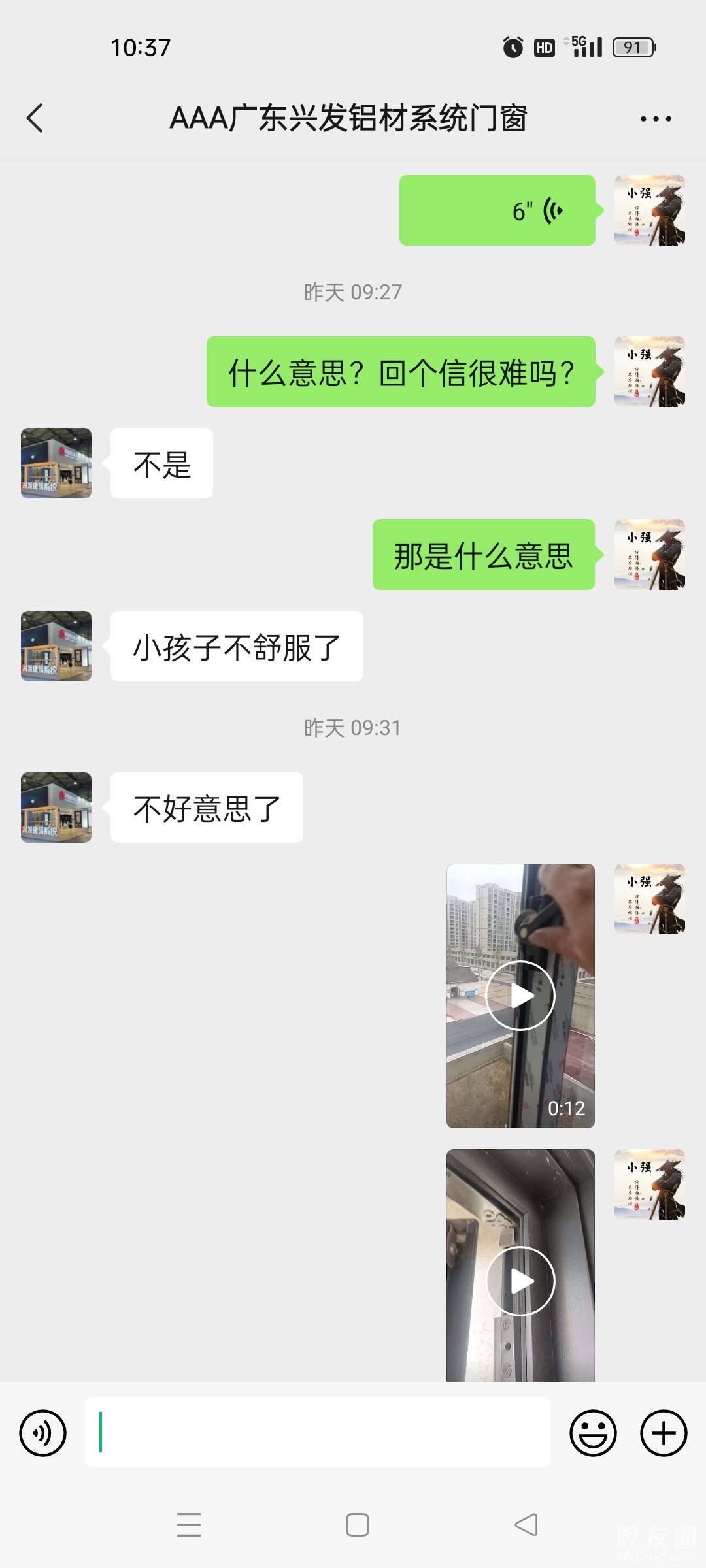Focus the message text field

[x=318, y=1433]
